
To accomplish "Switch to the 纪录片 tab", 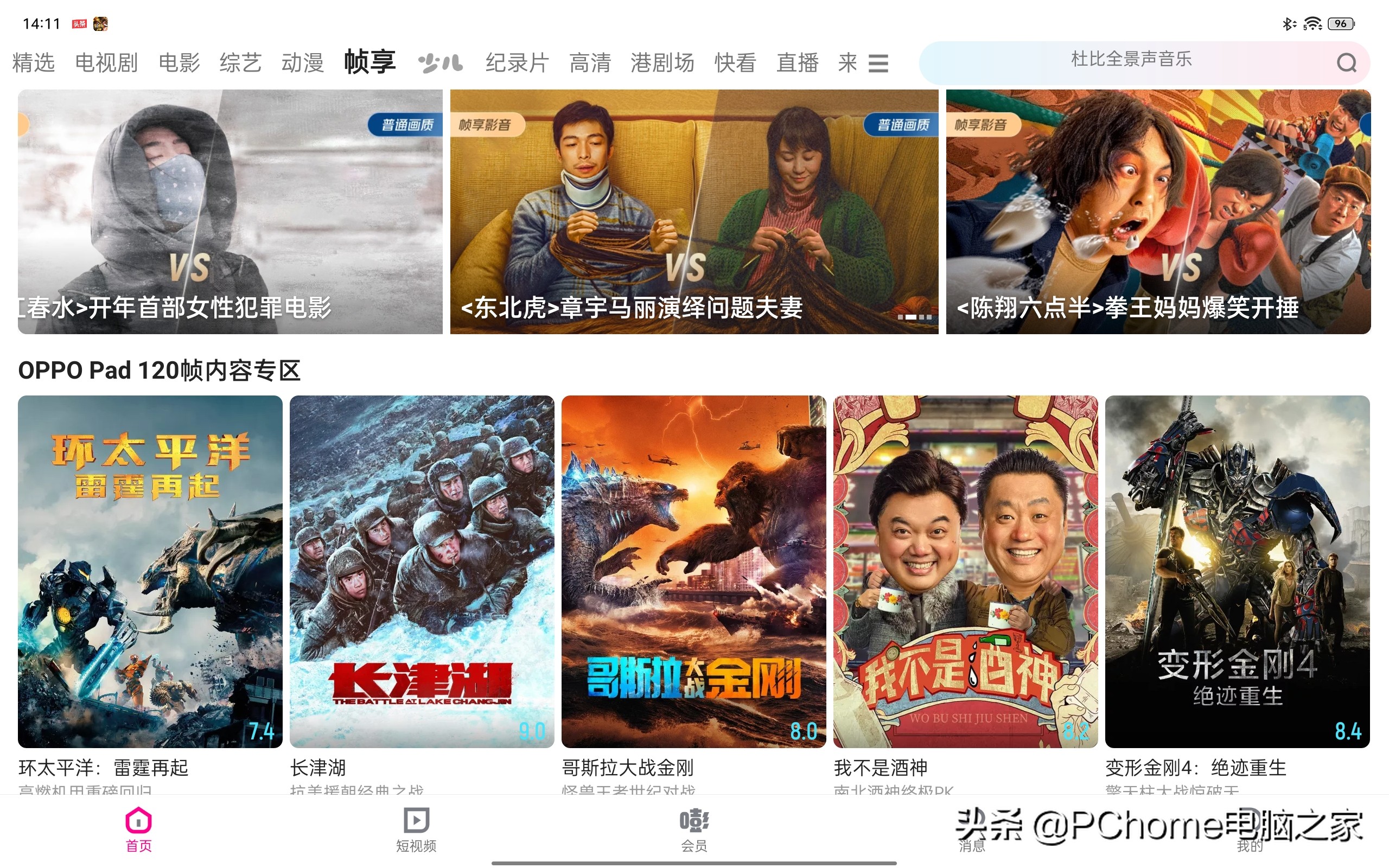I will pos(517,62).
